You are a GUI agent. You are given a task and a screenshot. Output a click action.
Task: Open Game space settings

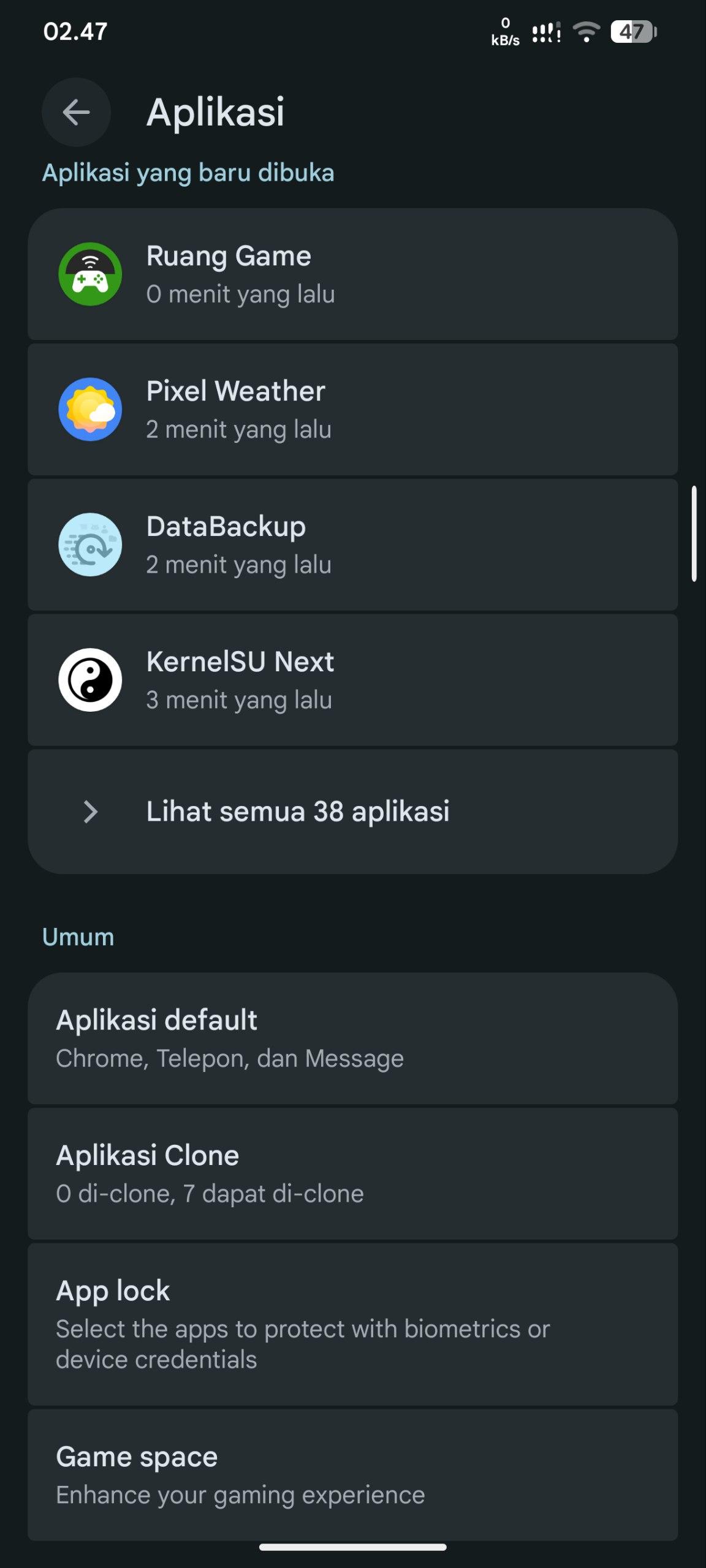pos(352,1475)
